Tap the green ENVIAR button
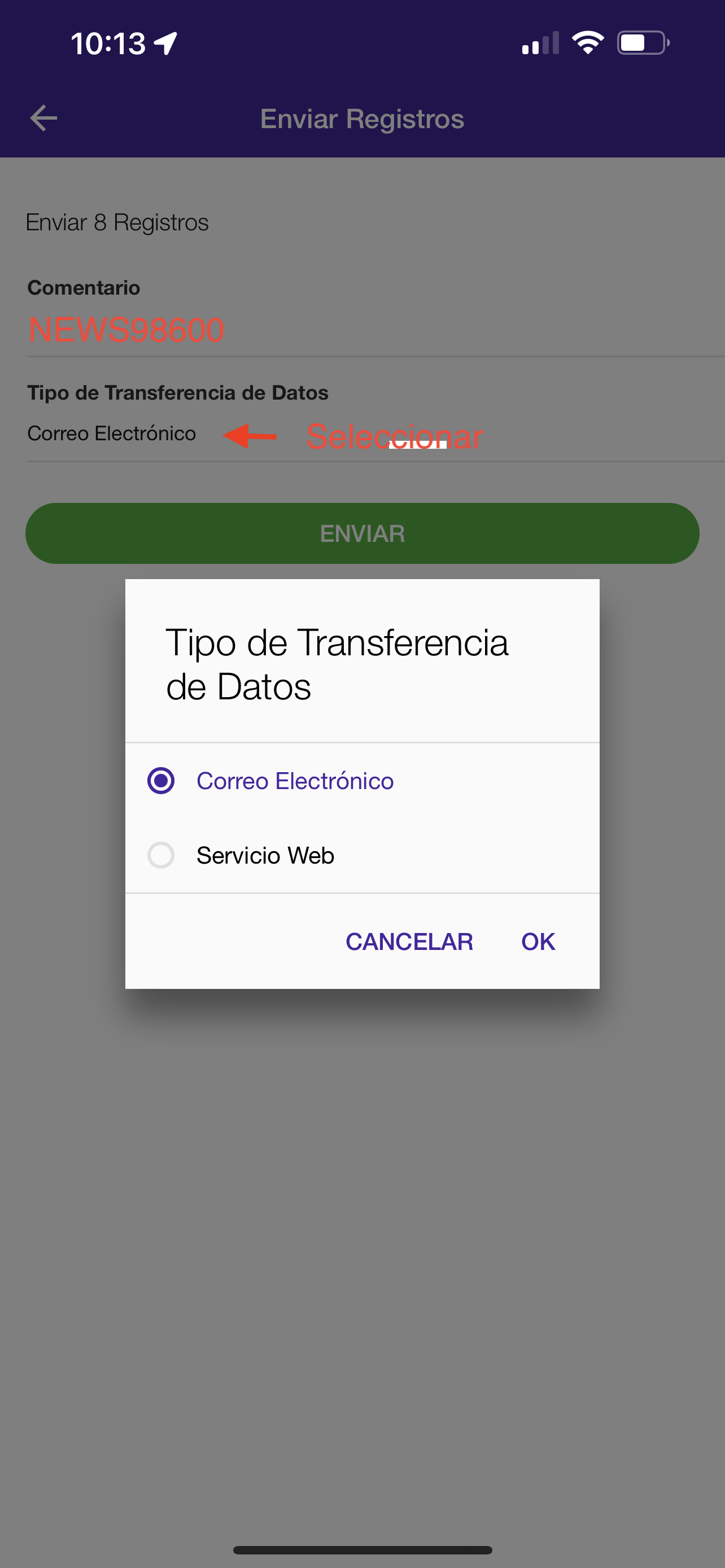This screenshot has height=1568, width=725. (362, 533)
